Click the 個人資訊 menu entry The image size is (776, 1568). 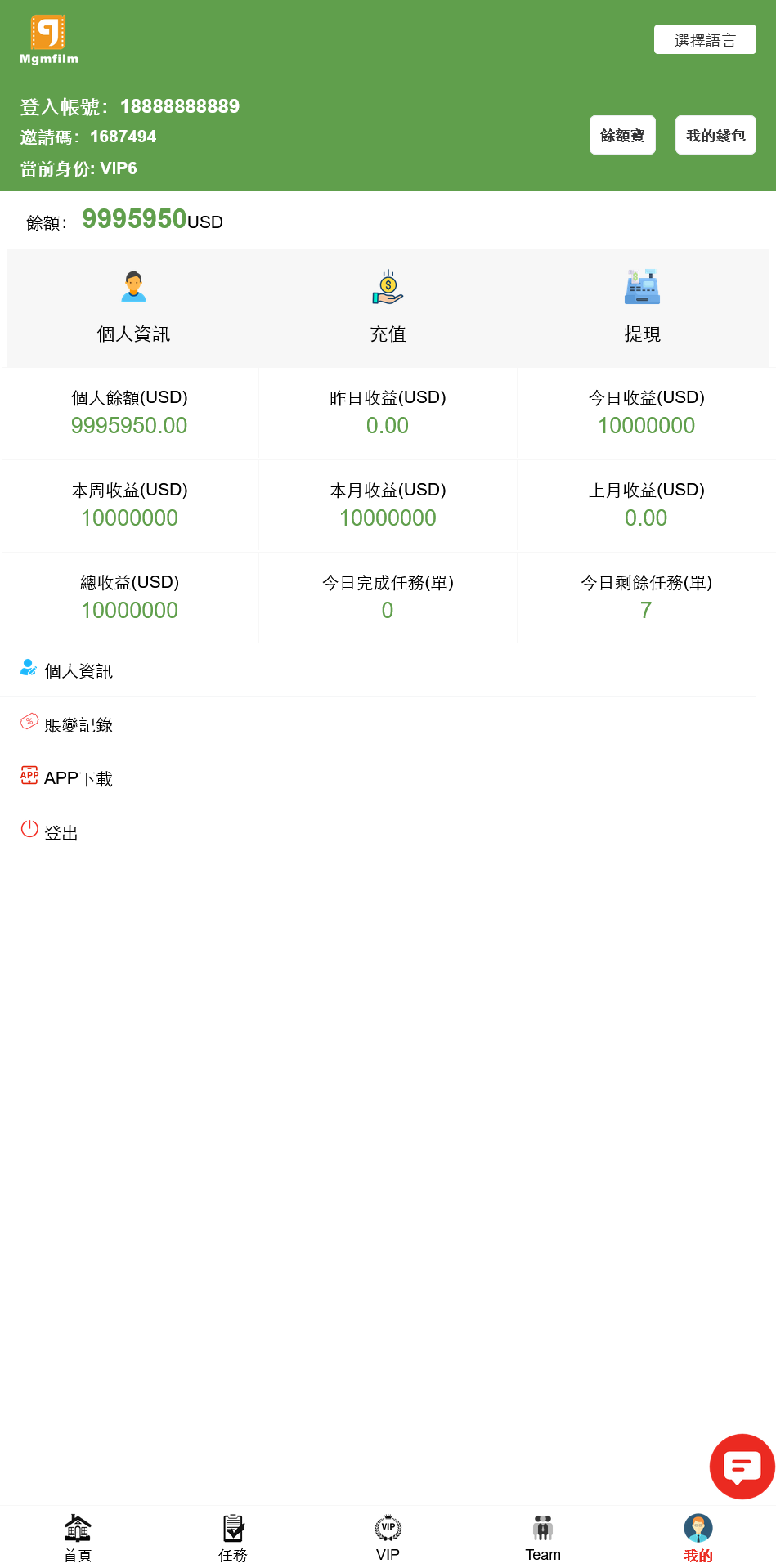[x=79, y=670]
